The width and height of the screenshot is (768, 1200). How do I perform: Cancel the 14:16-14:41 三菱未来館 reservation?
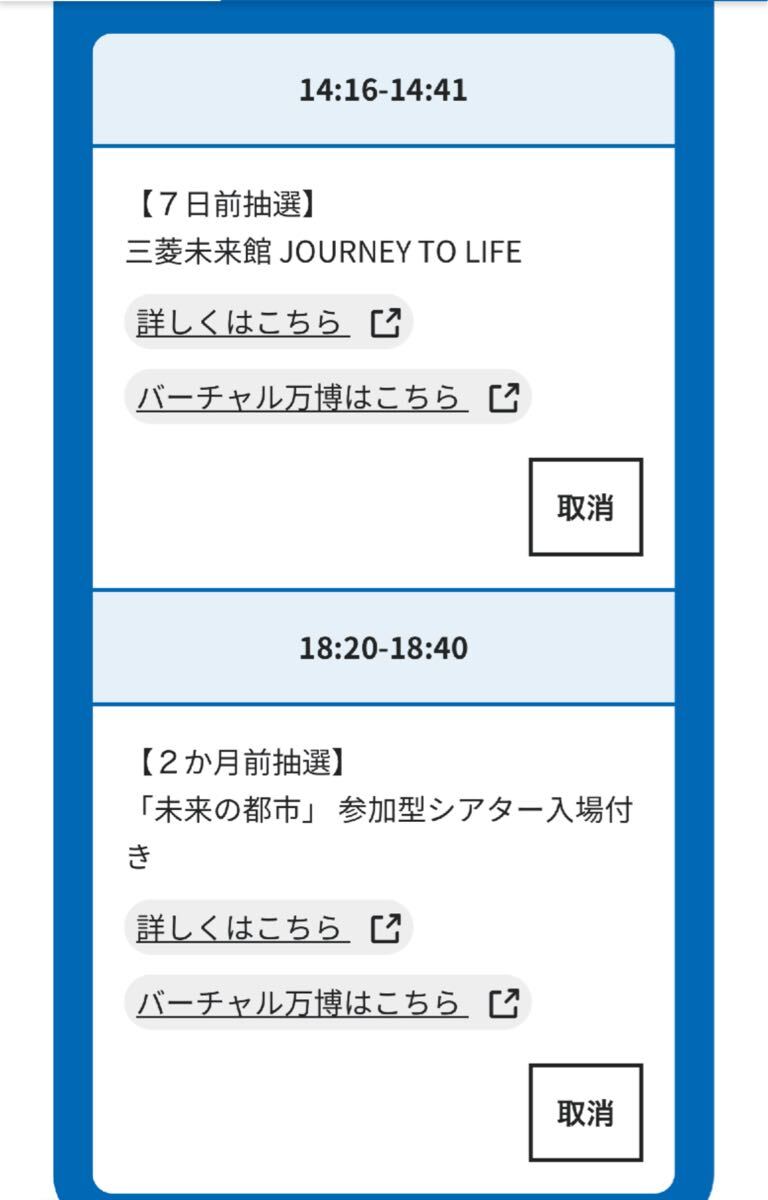tap(585, 507)
